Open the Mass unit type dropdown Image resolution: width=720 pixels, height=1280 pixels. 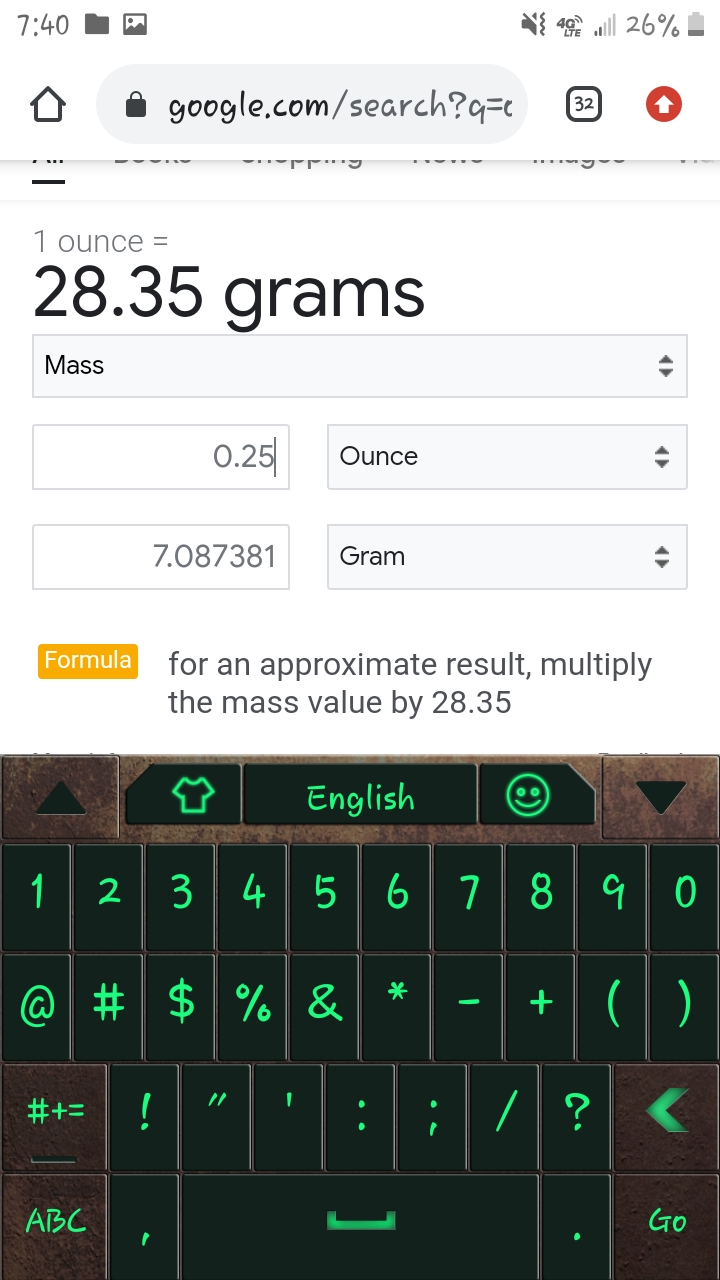[360, 366]
